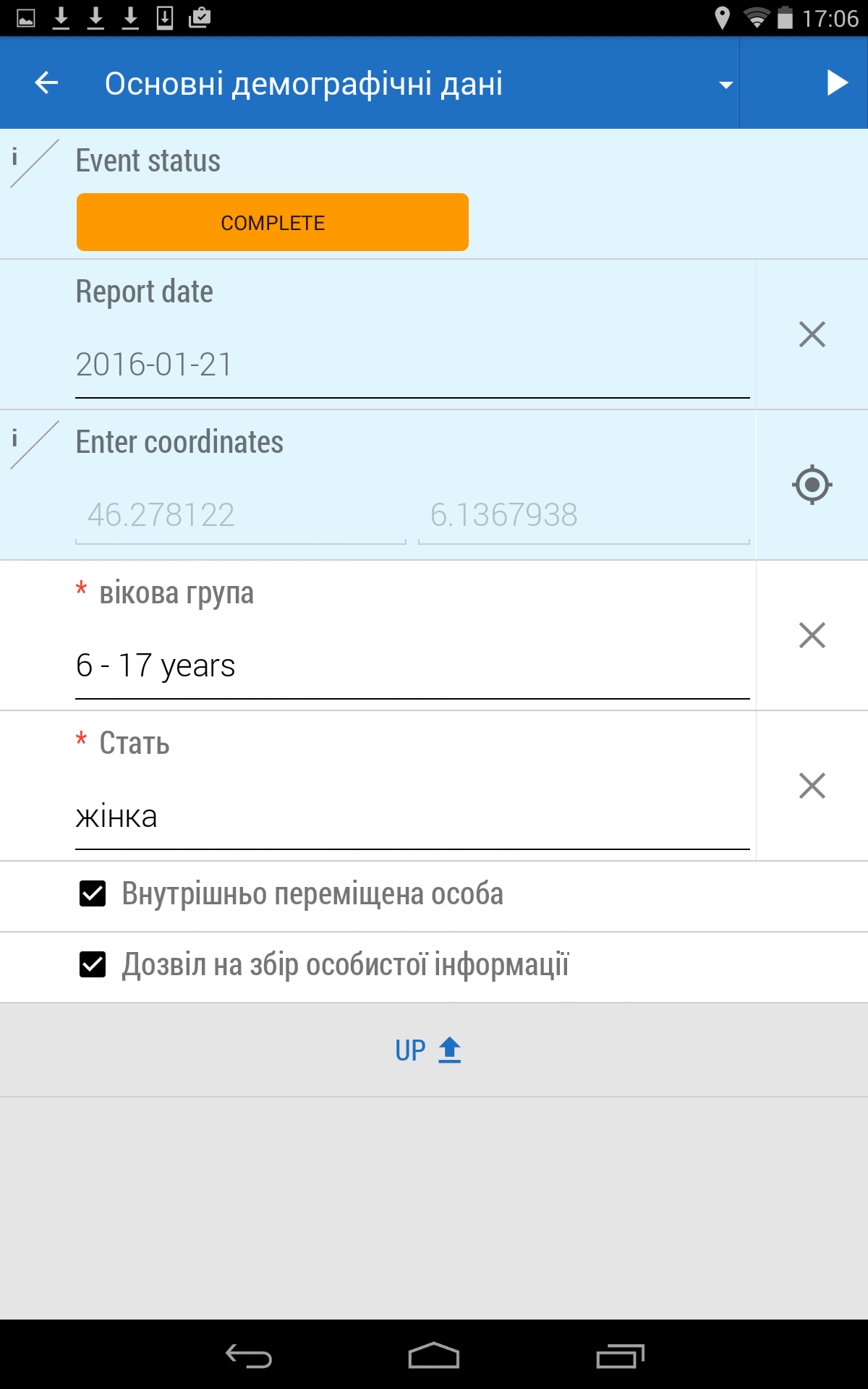Viewport: 868px width, 1389px height.
Task: Open info icon next to Event status
Action: coord(15,157)
